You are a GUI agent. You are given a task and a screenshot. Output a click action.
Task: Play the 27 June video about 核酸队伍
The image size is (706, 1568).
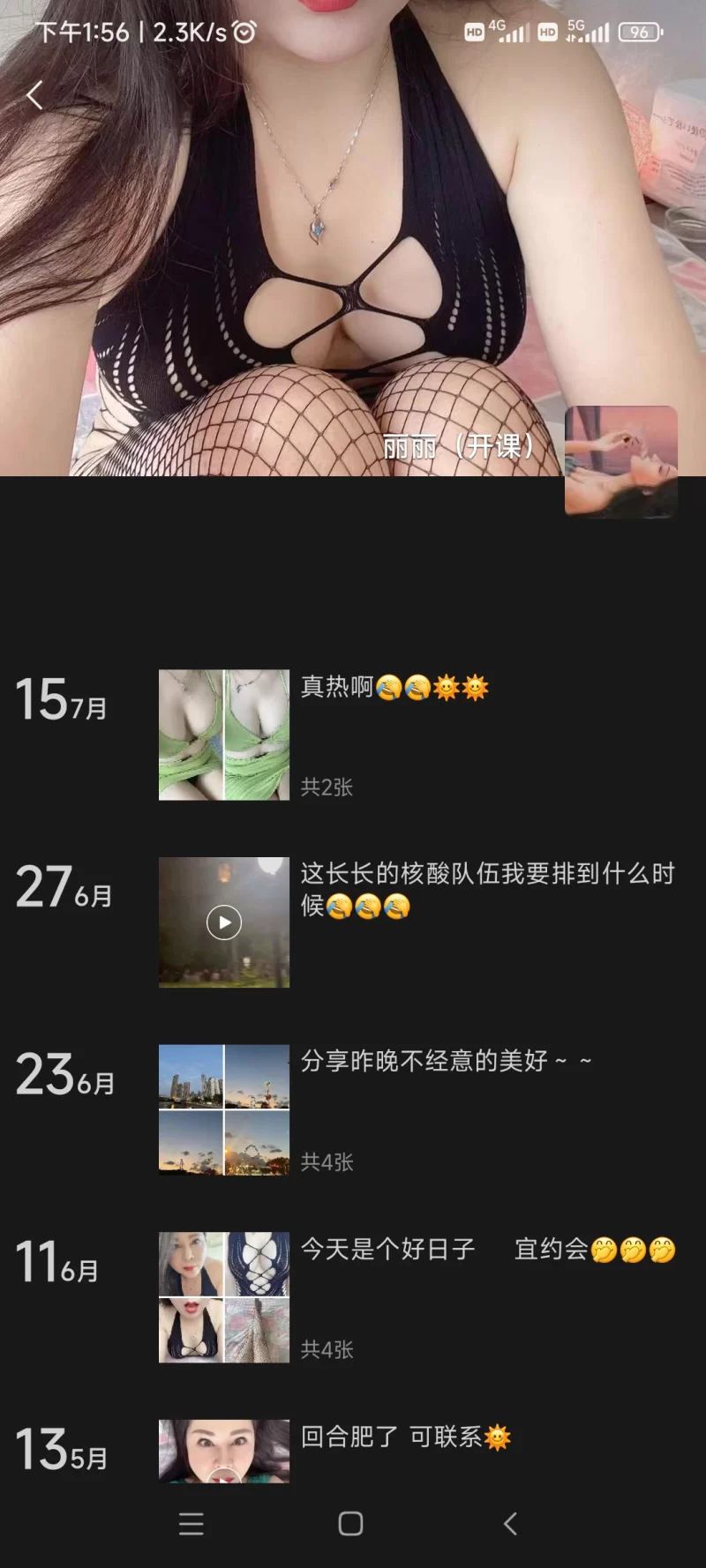[224, 922]
